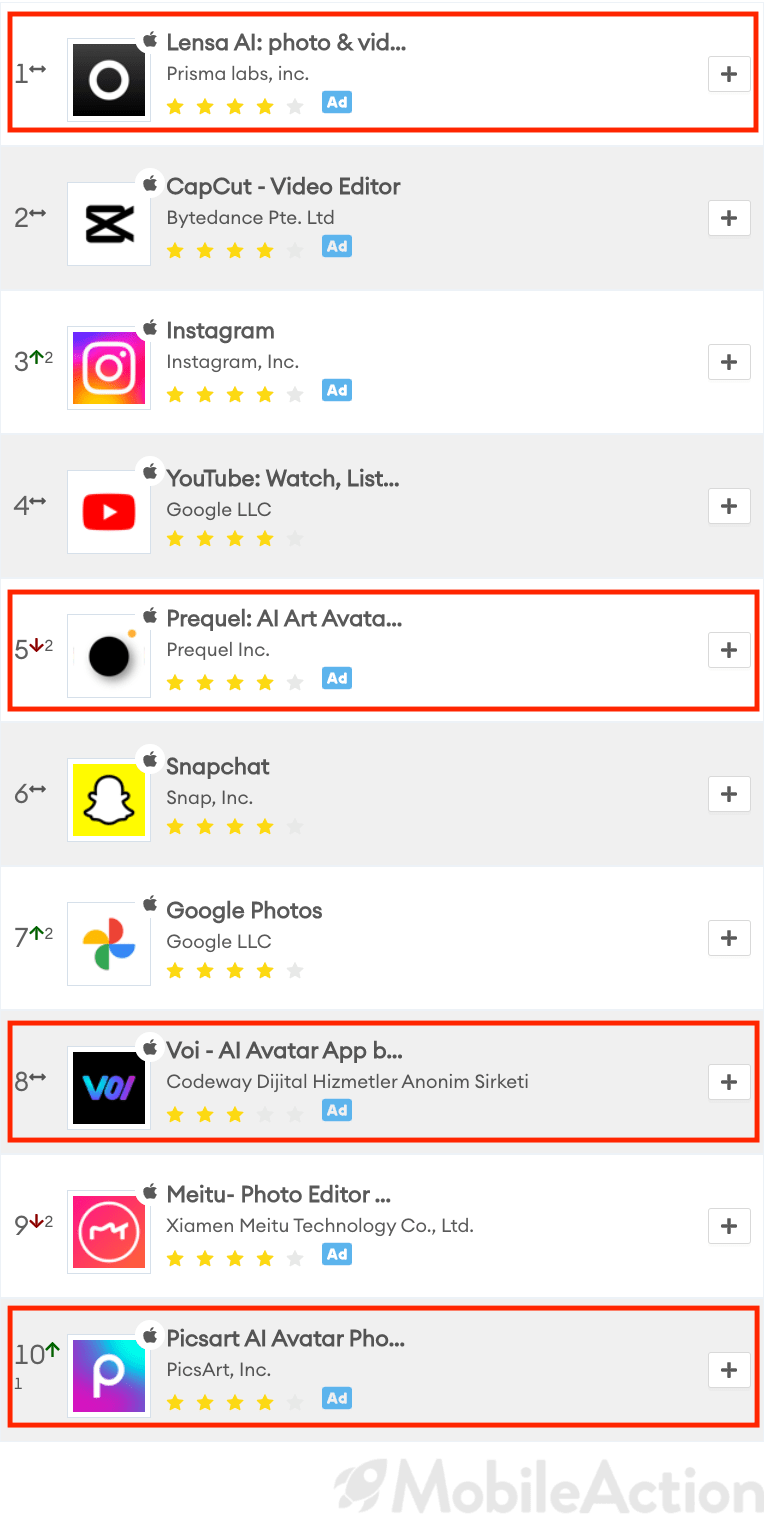This screenshot has height=1514, width=764.
Task: Add Lensa AI with its plus button
Action: point(729,74)
